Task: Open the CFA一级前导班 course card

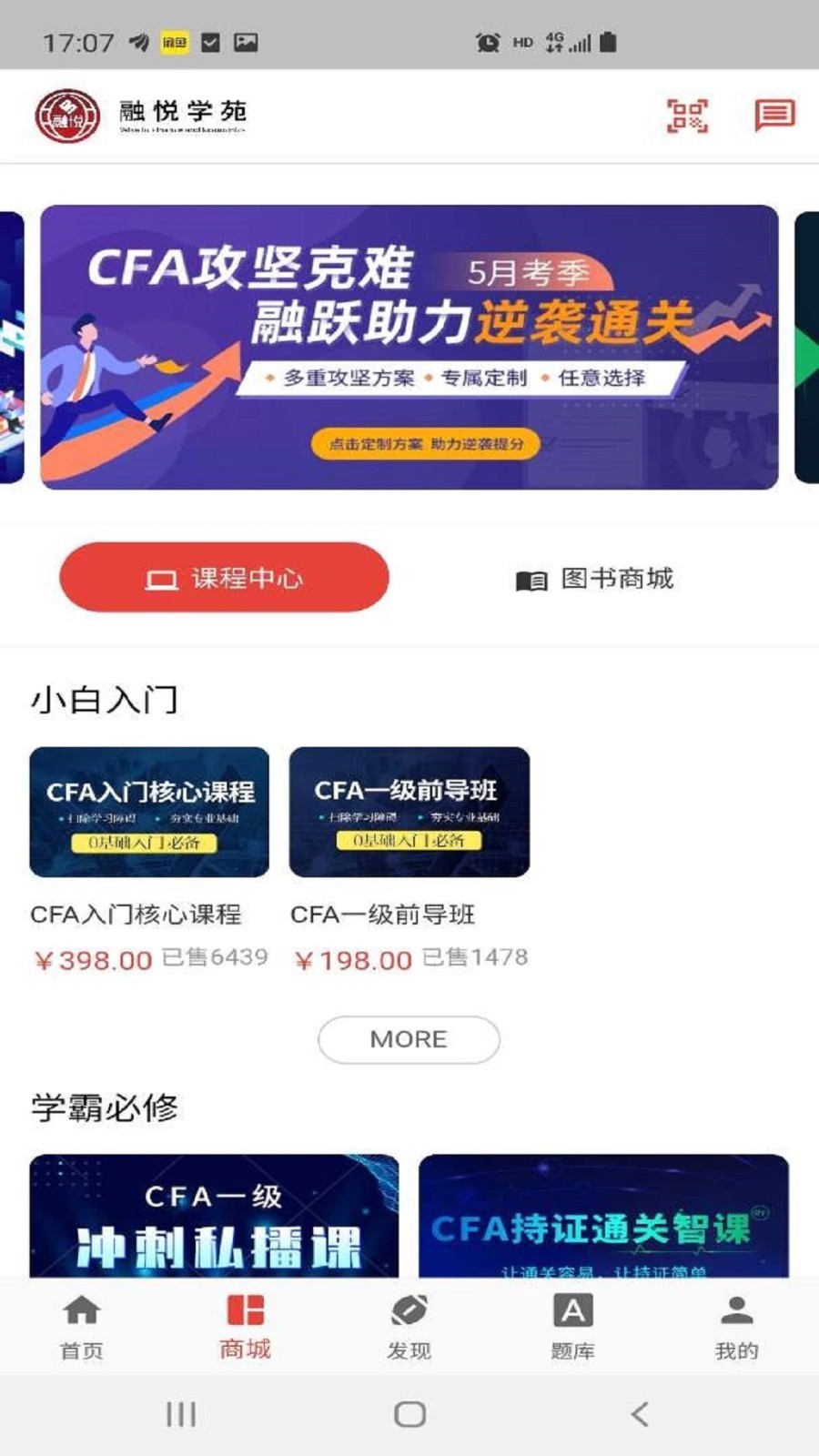Action: coord(409,860)
